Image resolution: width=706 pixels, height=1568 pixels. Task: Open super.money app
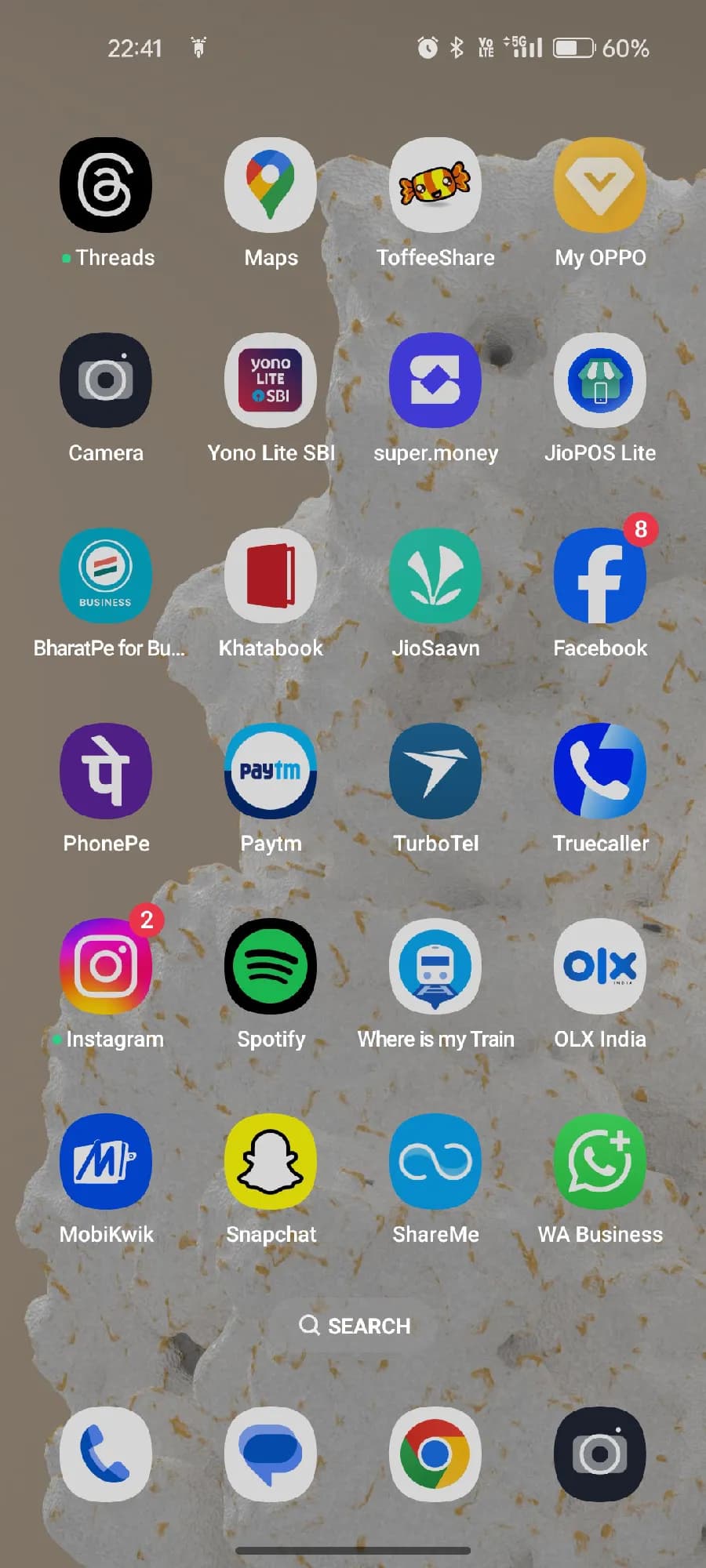[x=435, y=381]
